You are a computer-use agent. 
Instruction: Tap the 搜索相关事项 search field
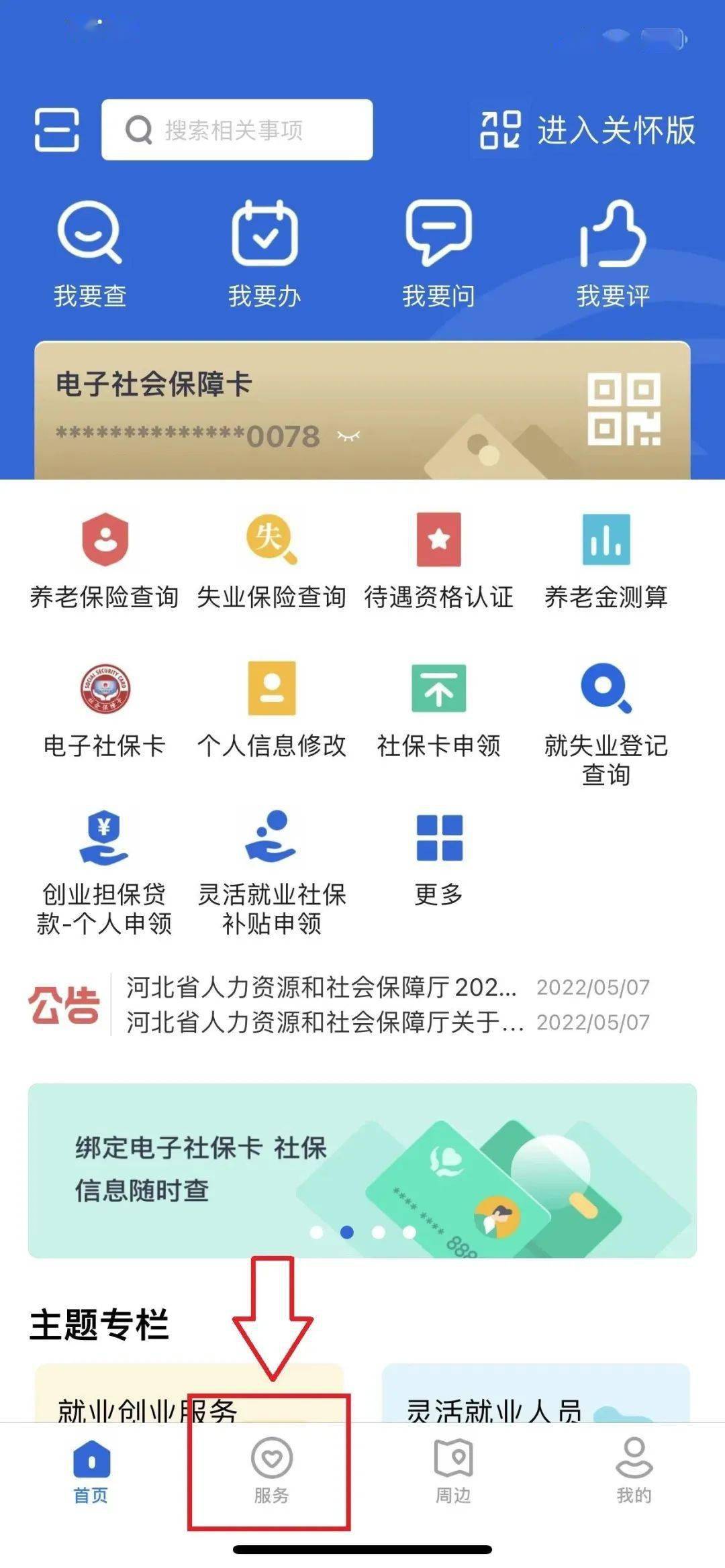click(237, 130)
